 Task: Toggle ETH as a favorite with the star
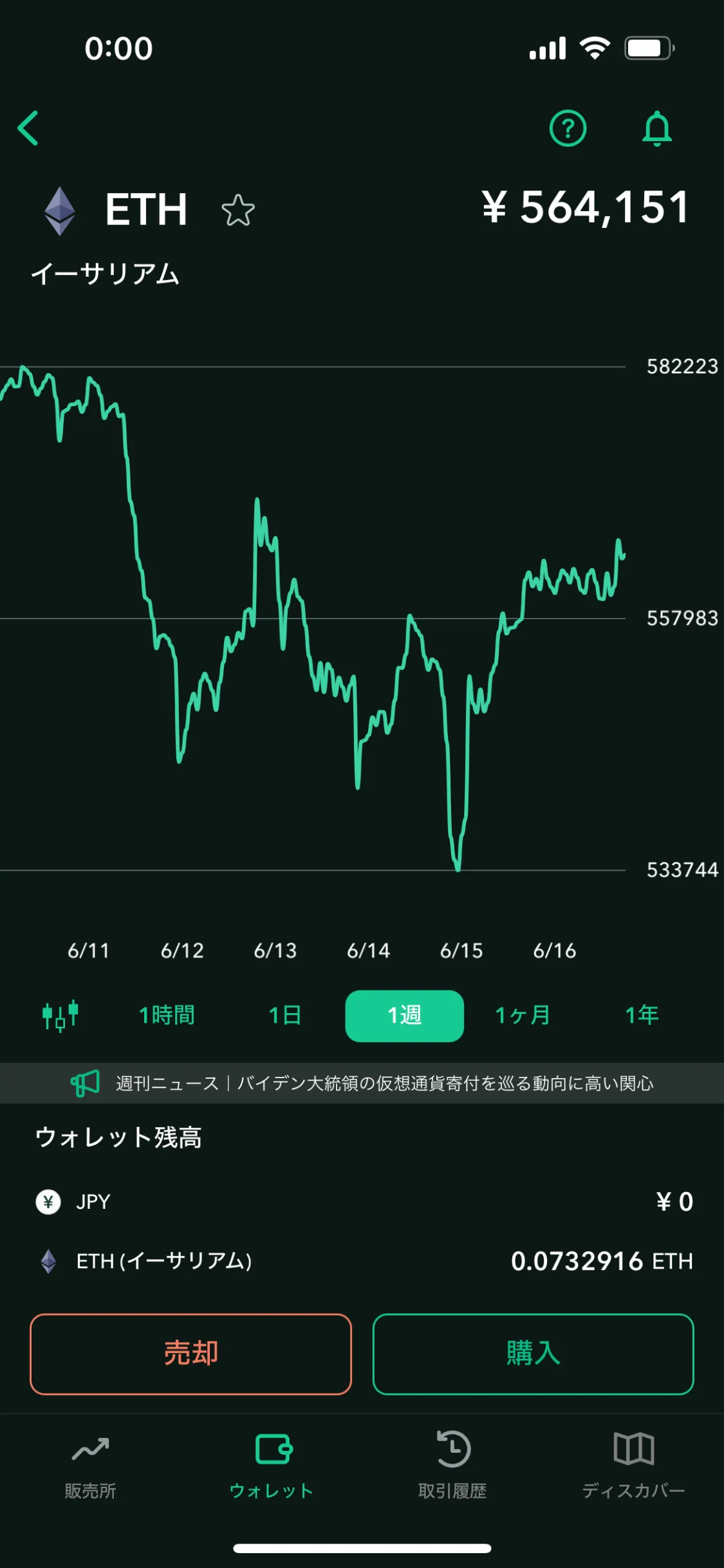tap(237, 210)
